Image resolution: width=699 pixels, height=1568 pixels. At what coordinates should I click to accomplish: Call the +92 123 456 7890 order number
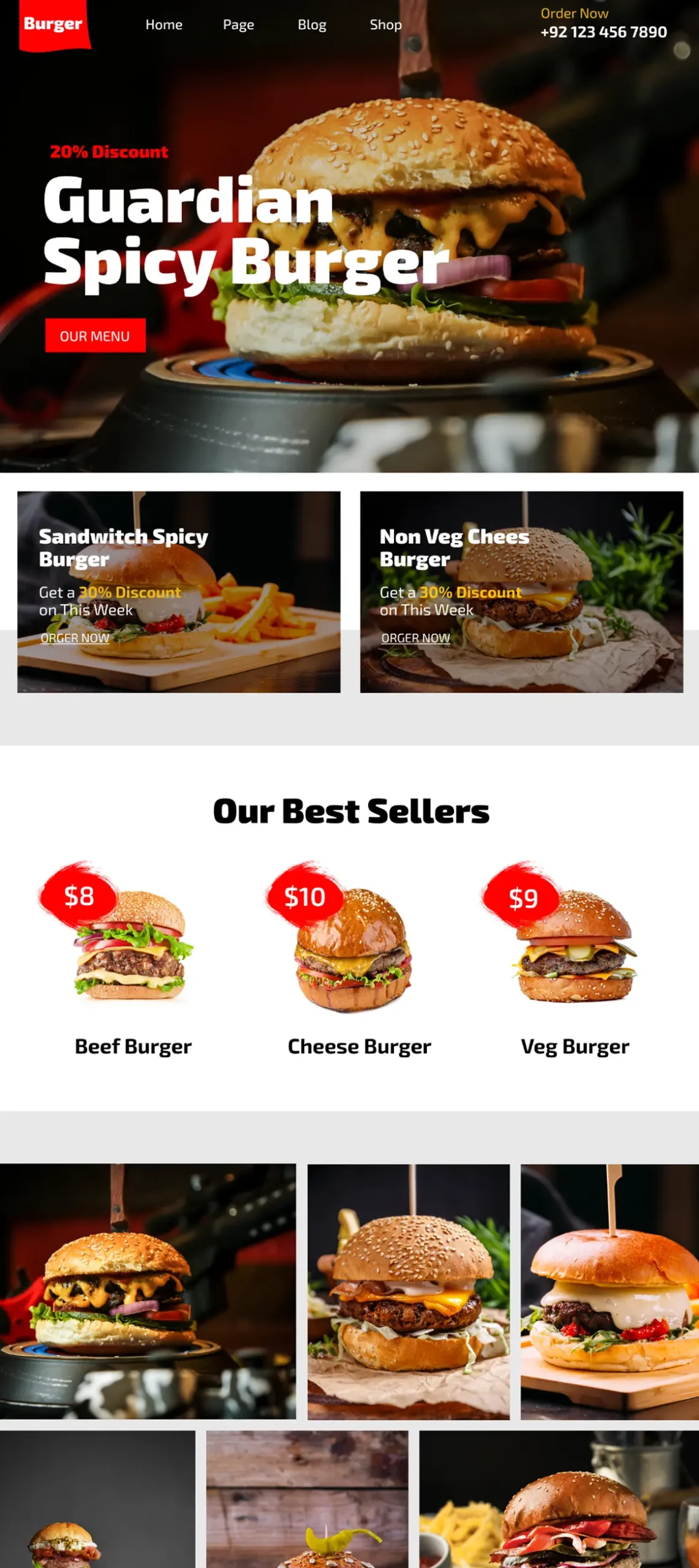603,32
